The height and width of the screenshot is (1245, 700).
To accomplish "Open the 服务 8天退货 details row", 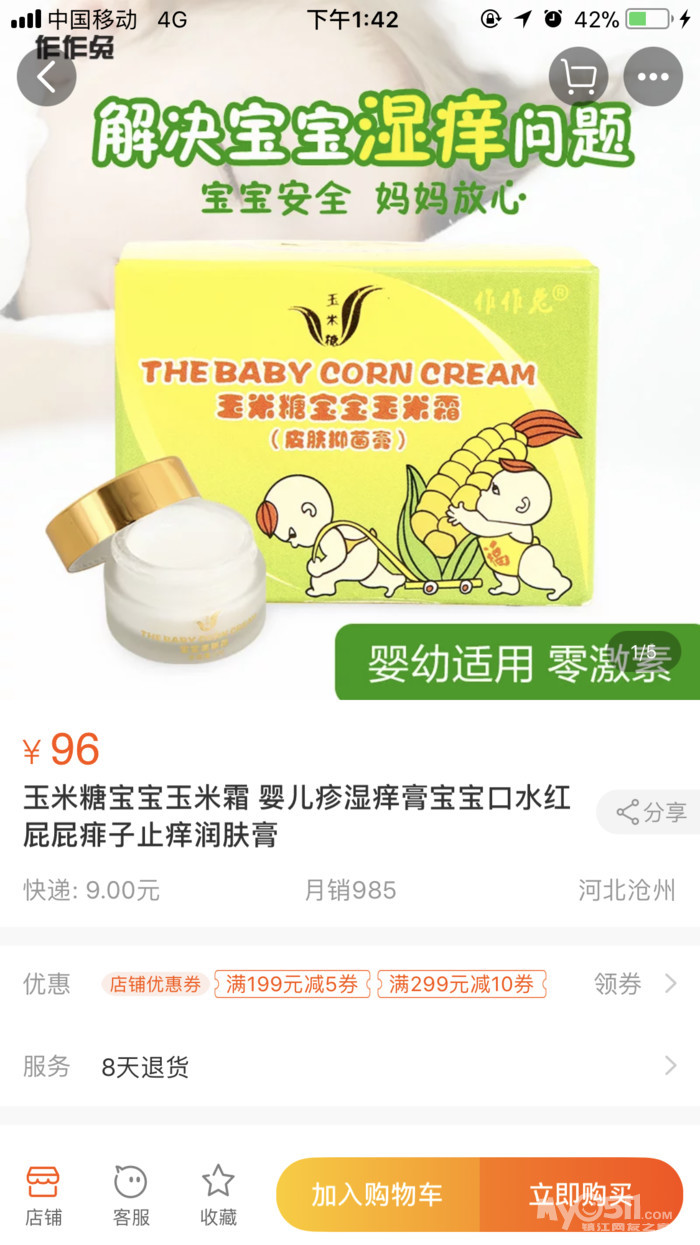I will pos(350,1067).
